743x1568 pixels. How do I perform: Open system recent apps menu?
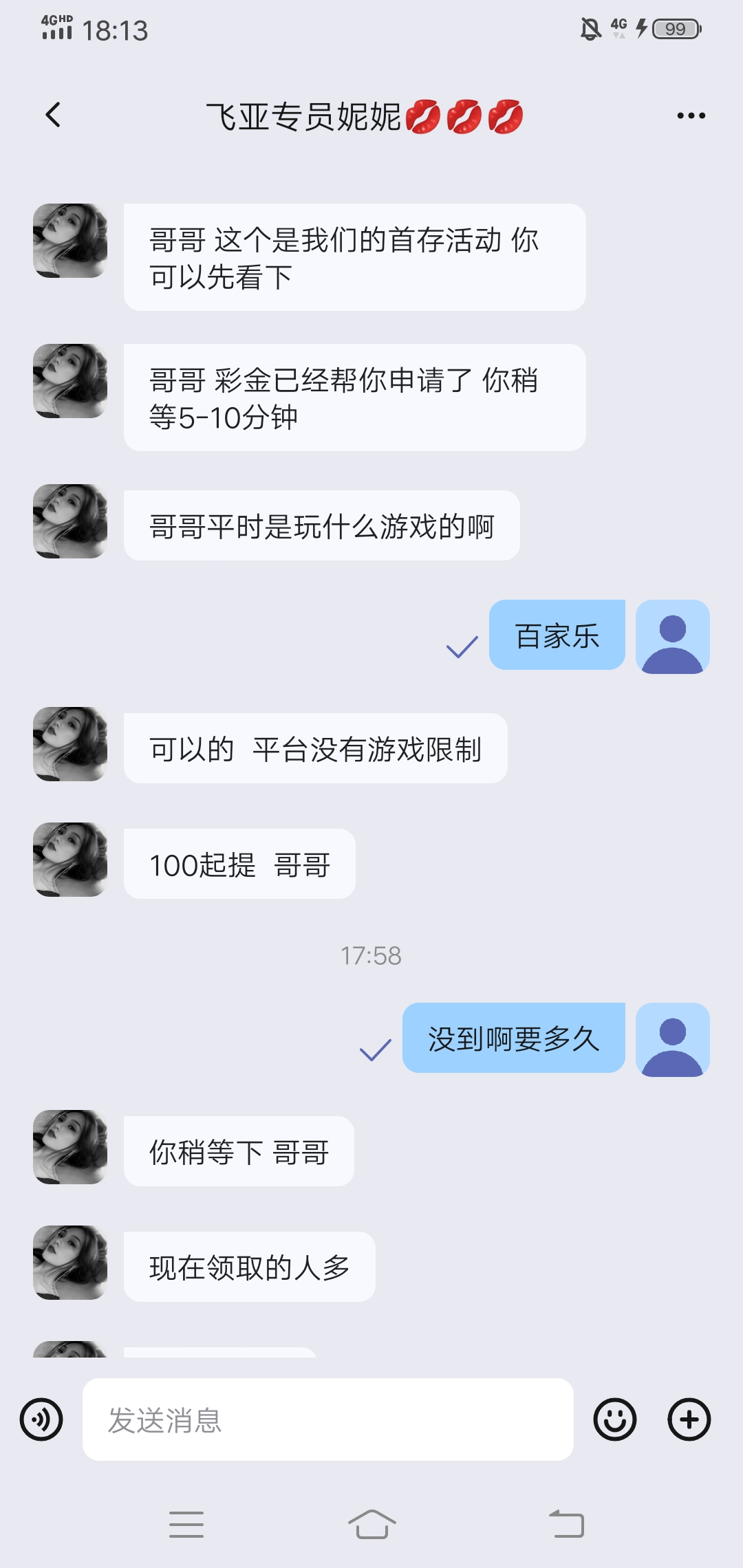coord(186,1524)
